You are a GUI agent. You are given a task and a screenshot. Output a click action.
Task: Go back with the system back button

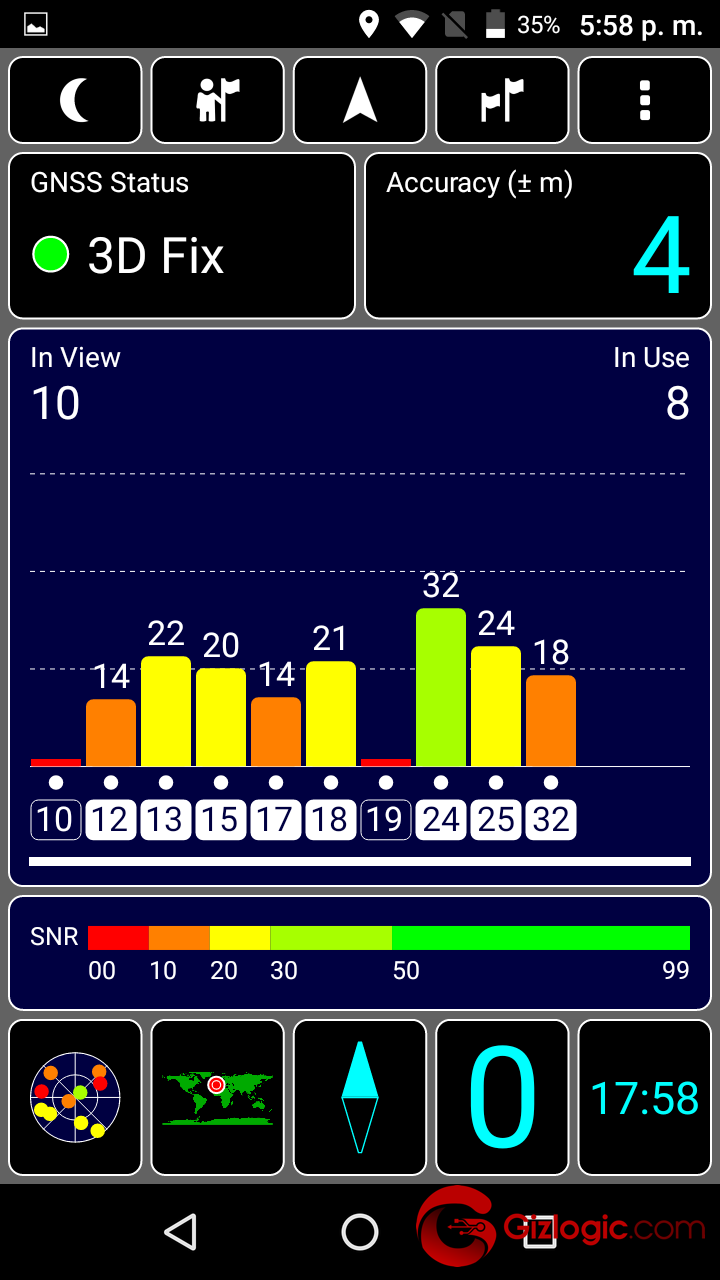180,1232
